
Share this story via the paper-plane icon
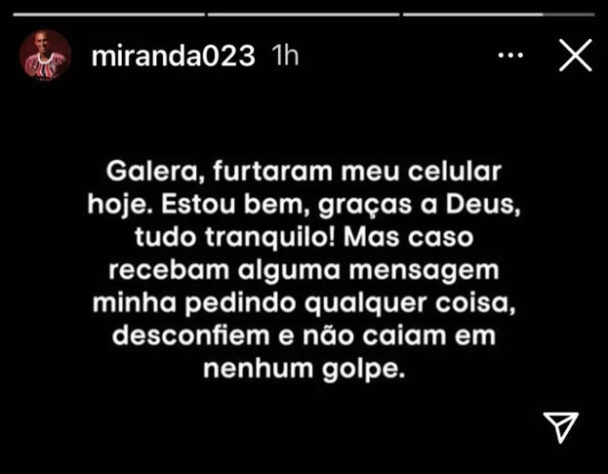point(558,428)
